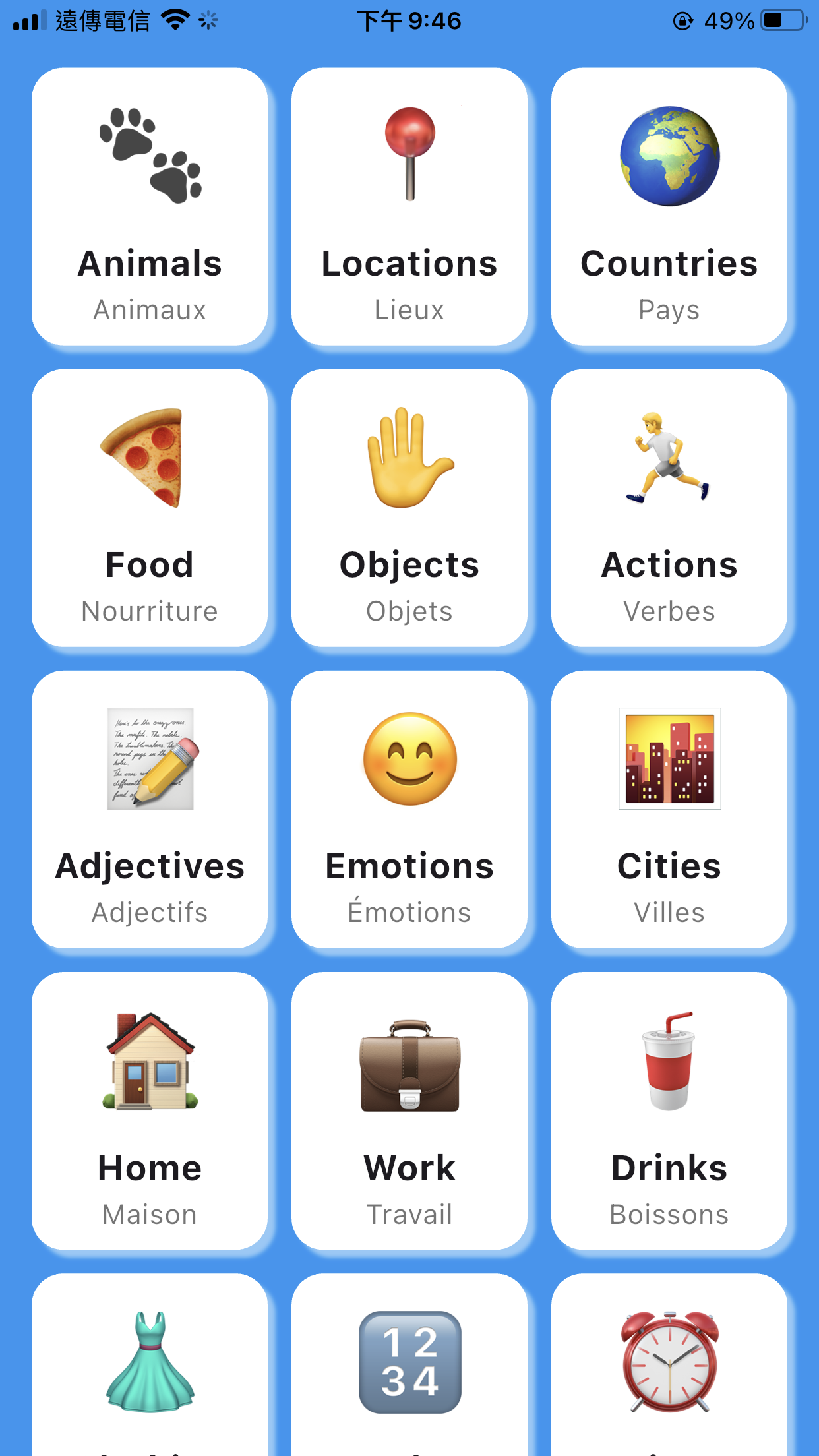Open the Objects category
This screenshot has width=819, height=1456.
tap(409, 508)
